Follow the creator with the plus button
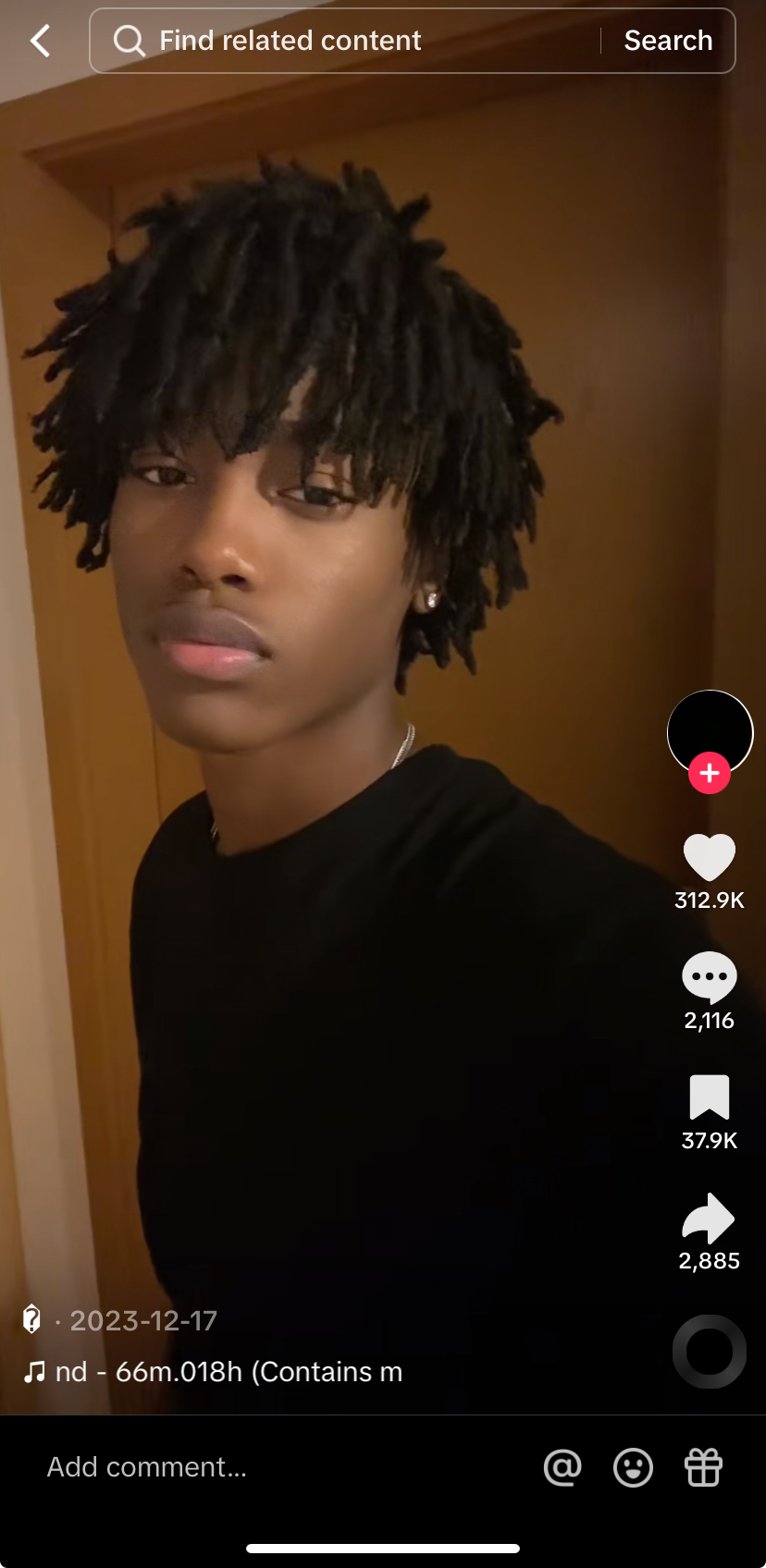 tap(710, 773)
